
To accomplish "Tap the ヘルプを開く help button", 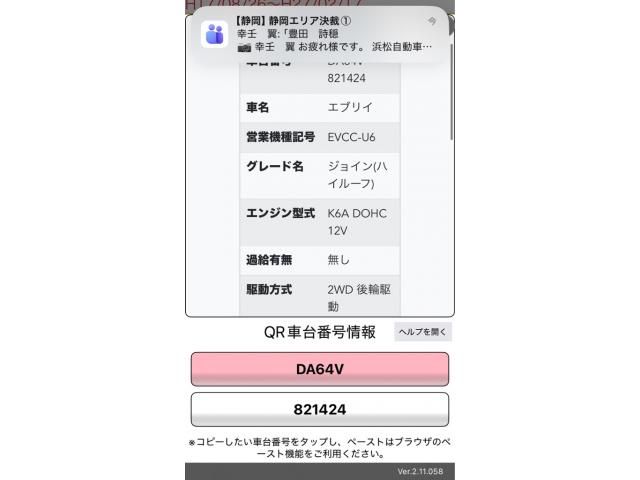I will (423, 332).
